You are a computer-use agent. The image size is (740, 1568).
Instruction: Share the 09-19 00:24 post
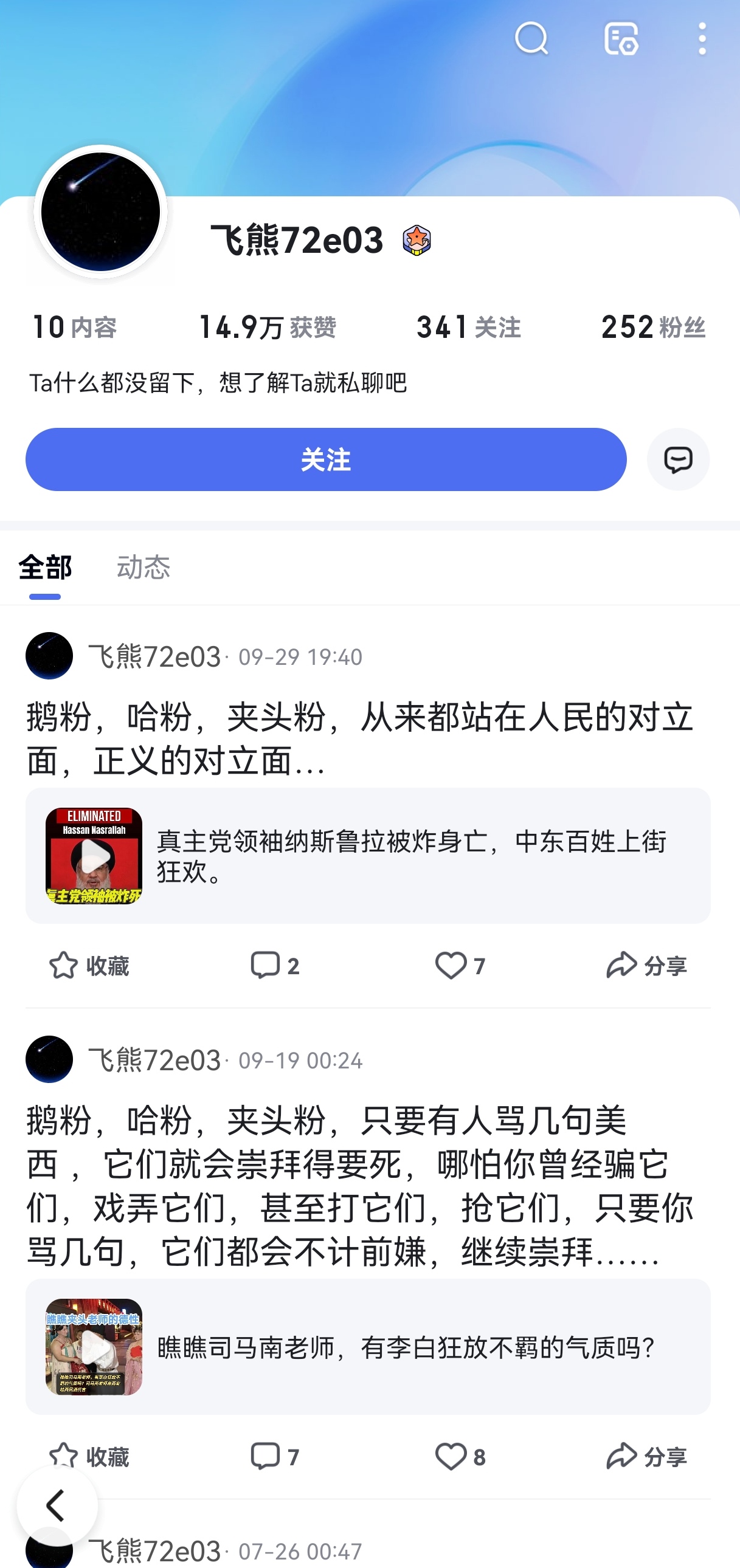pos(646,1457)
